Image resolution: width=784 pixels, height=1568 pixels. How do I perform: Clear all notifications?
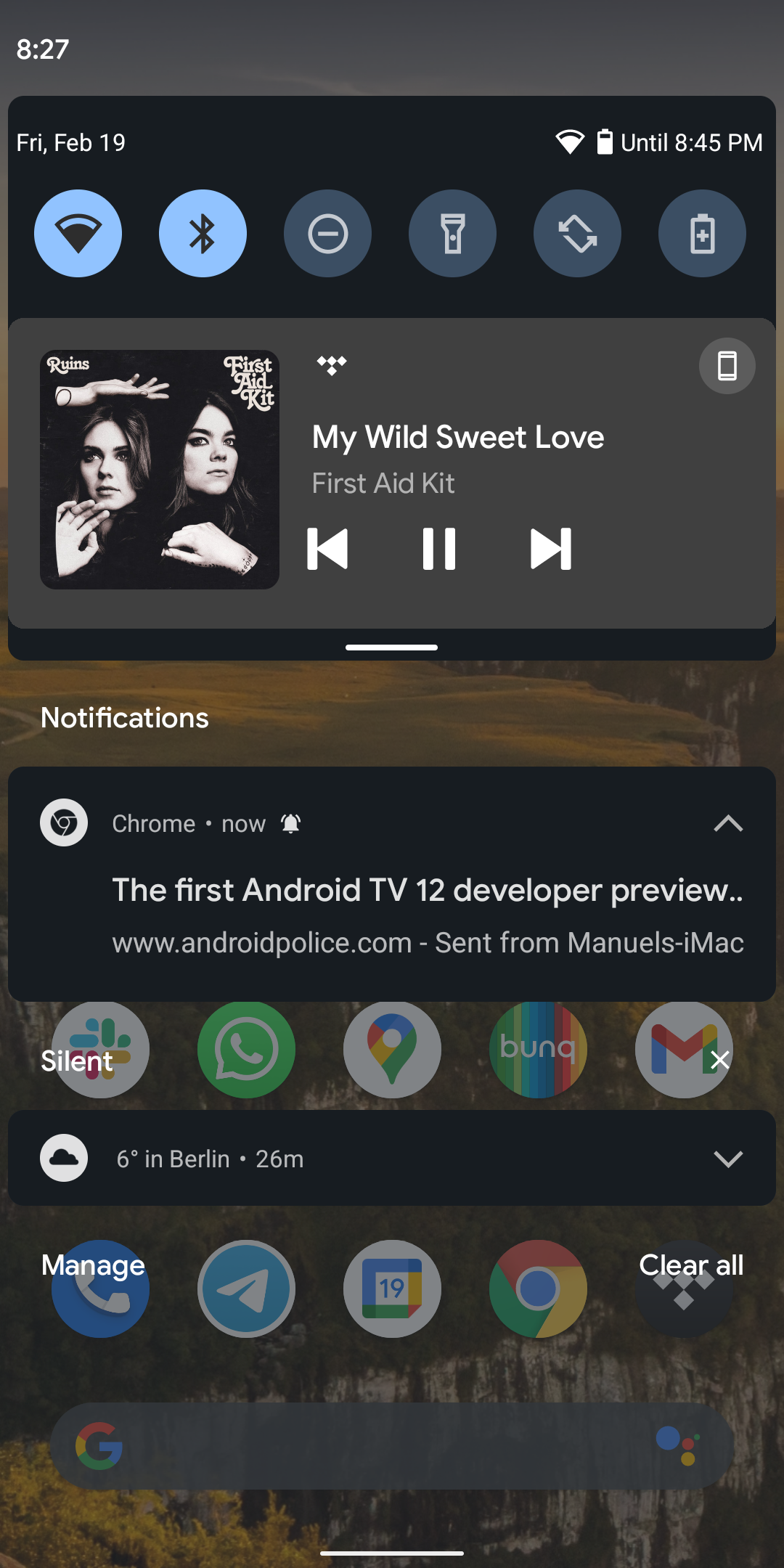click(x=690, y=1266)
